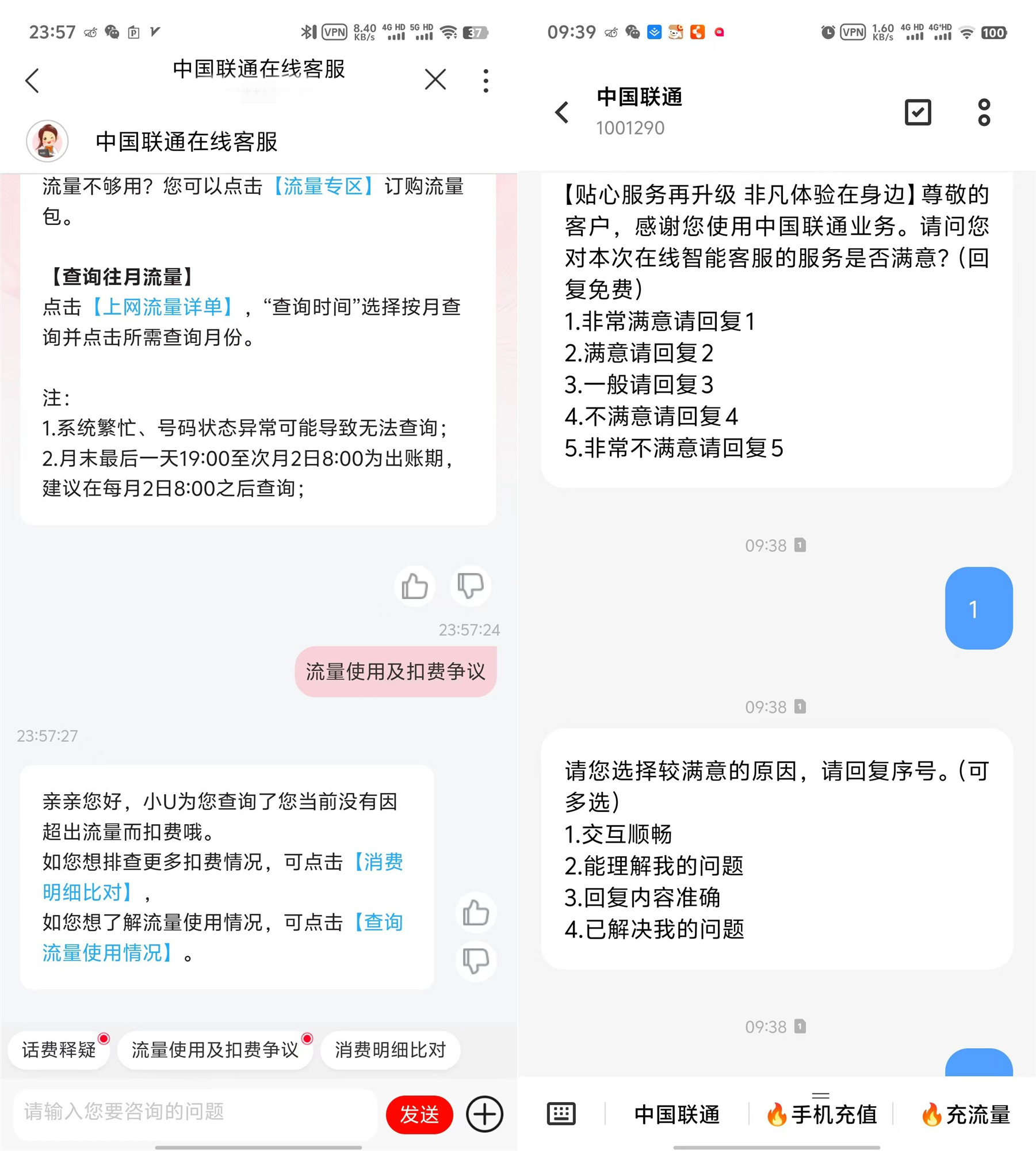Tap the keyboard icon in the messaging app

tap(562, 1113)
